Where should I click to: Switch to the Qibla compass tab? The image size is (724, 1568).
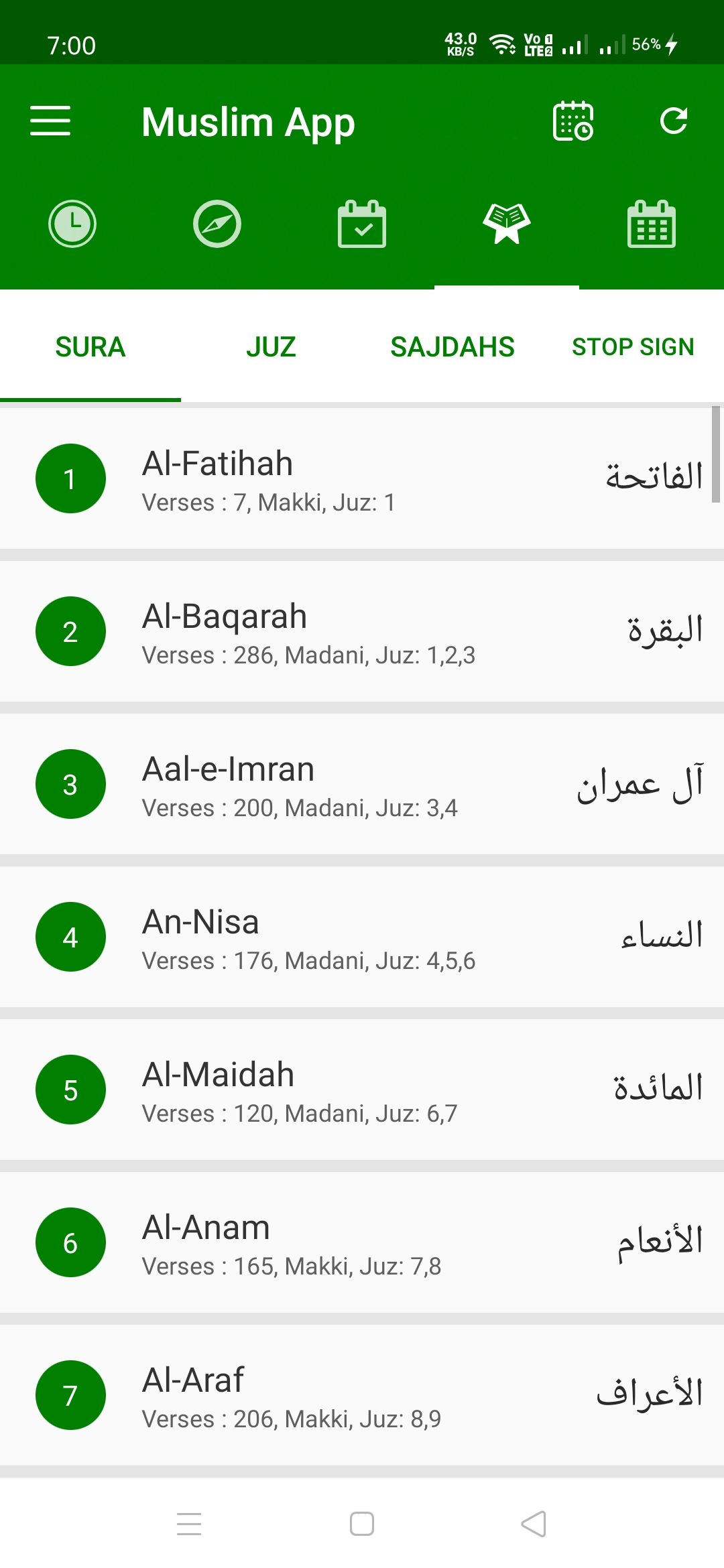point(217,224)
